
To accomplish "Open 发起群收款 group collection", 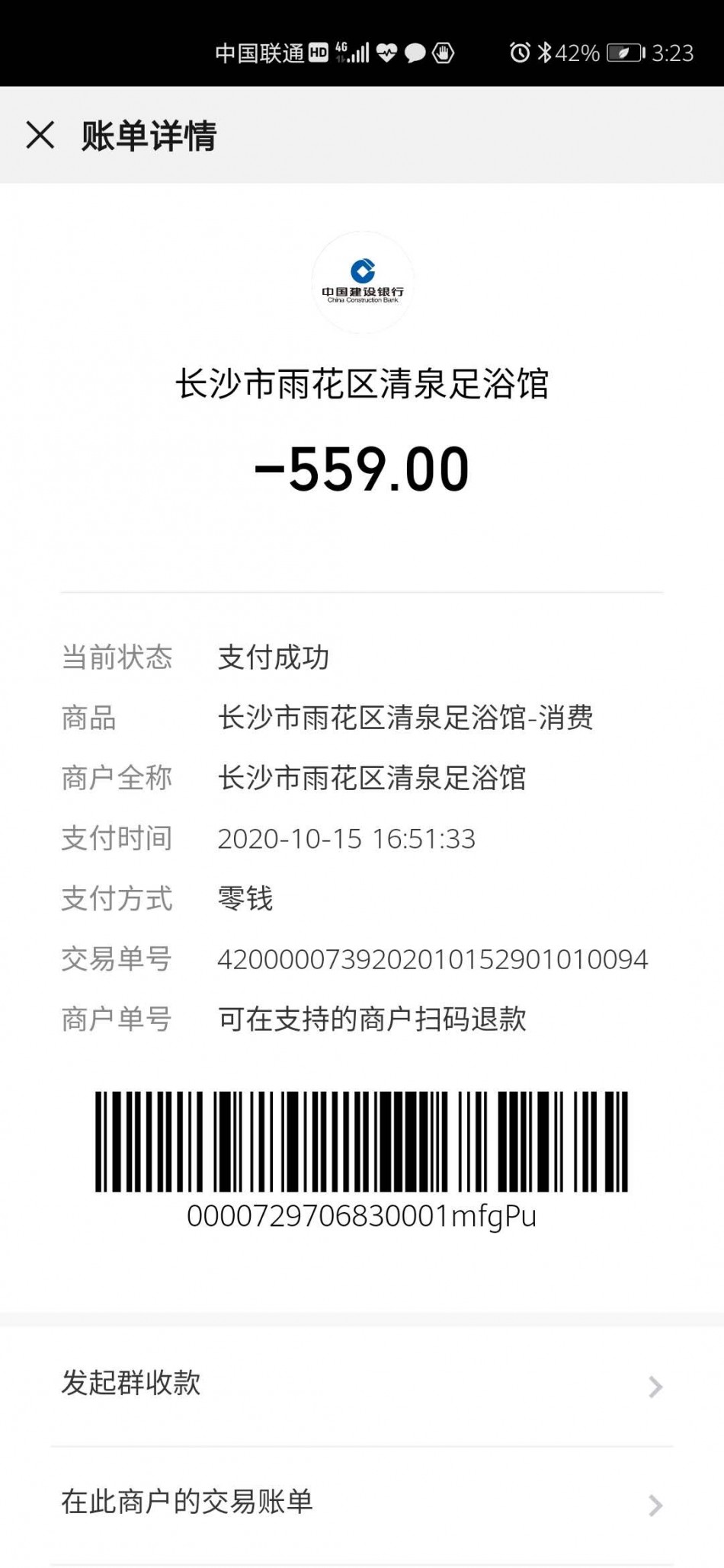I will (x=361, y=1384).
